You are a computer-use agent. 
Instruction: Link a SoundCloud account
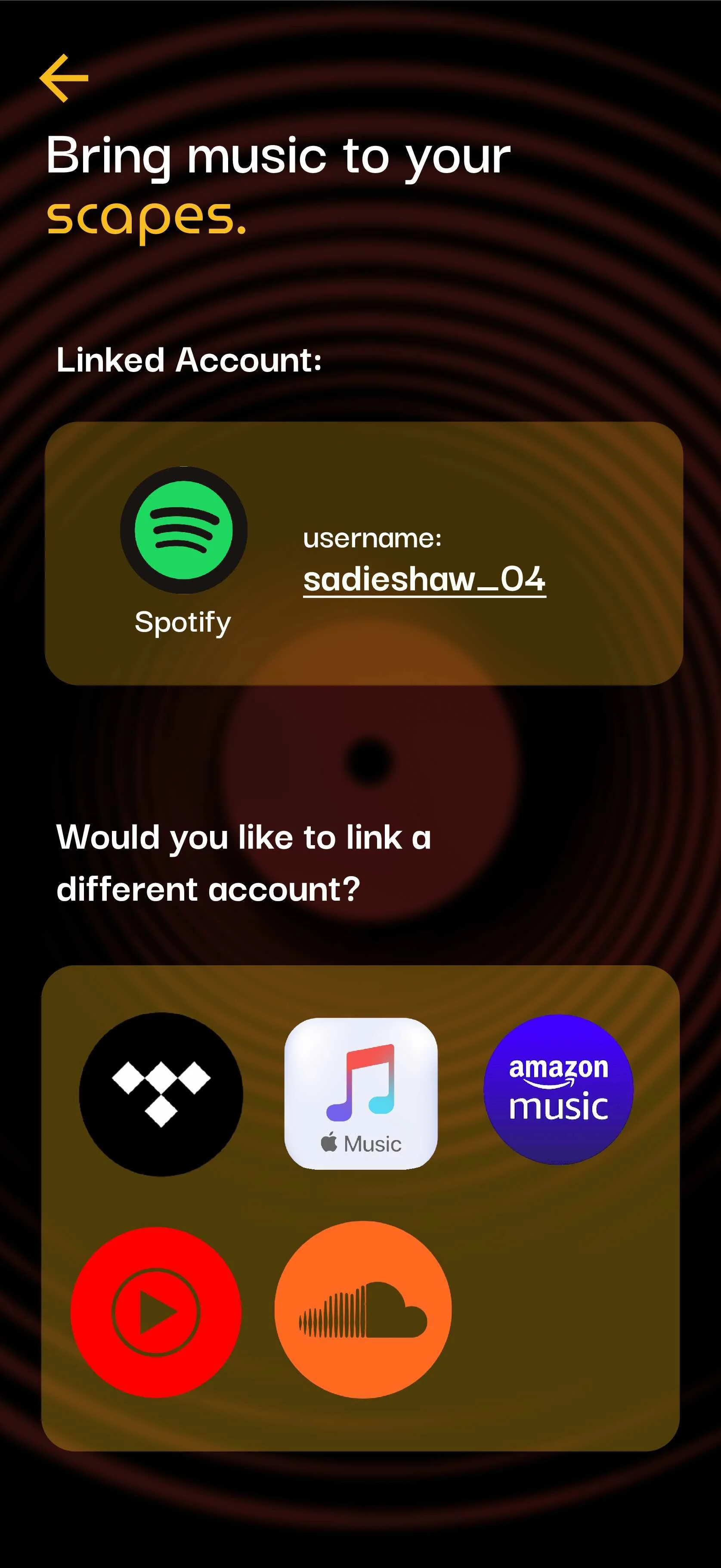tap(362, 1309)
